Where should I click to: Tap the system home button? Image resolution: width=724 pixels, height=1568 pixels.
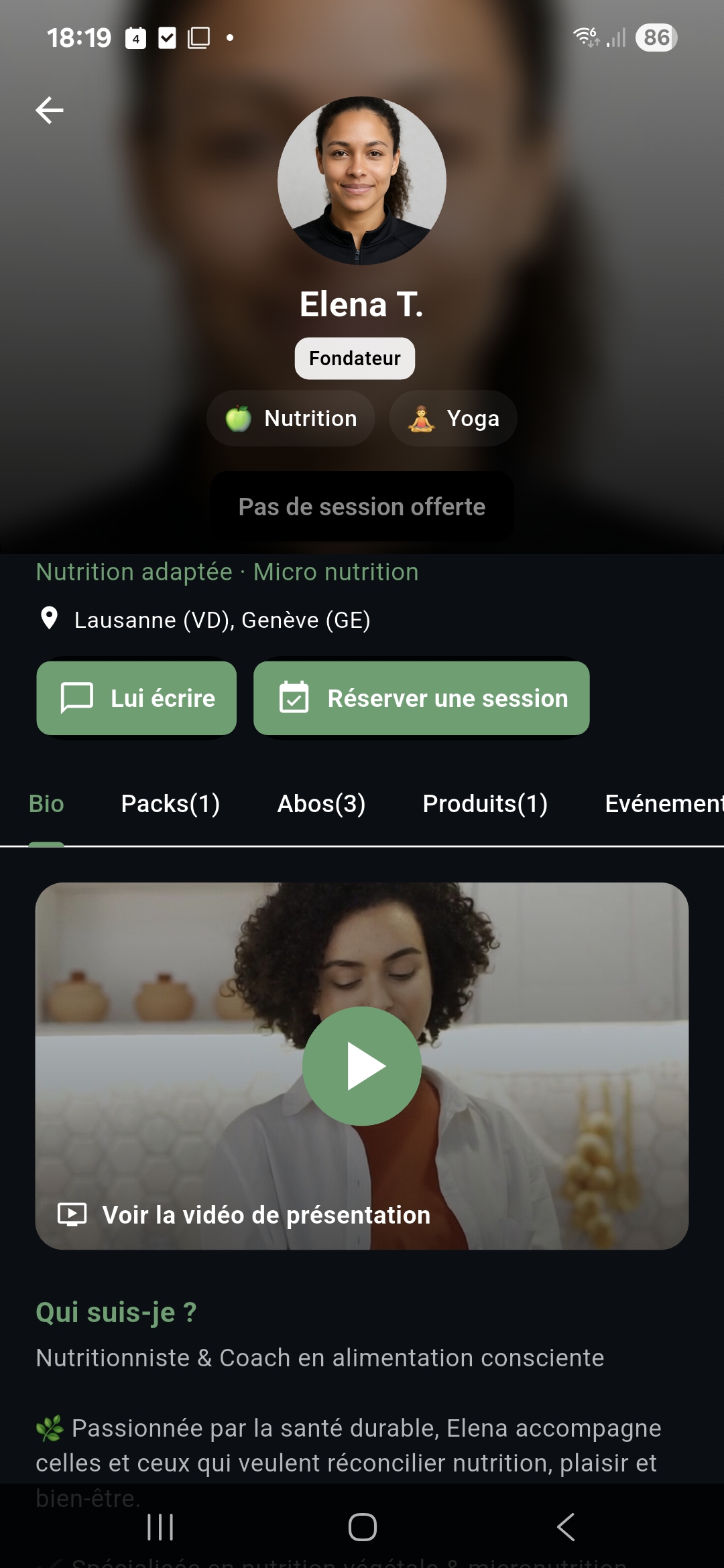pyautogui.click(x=362, y=1527)
